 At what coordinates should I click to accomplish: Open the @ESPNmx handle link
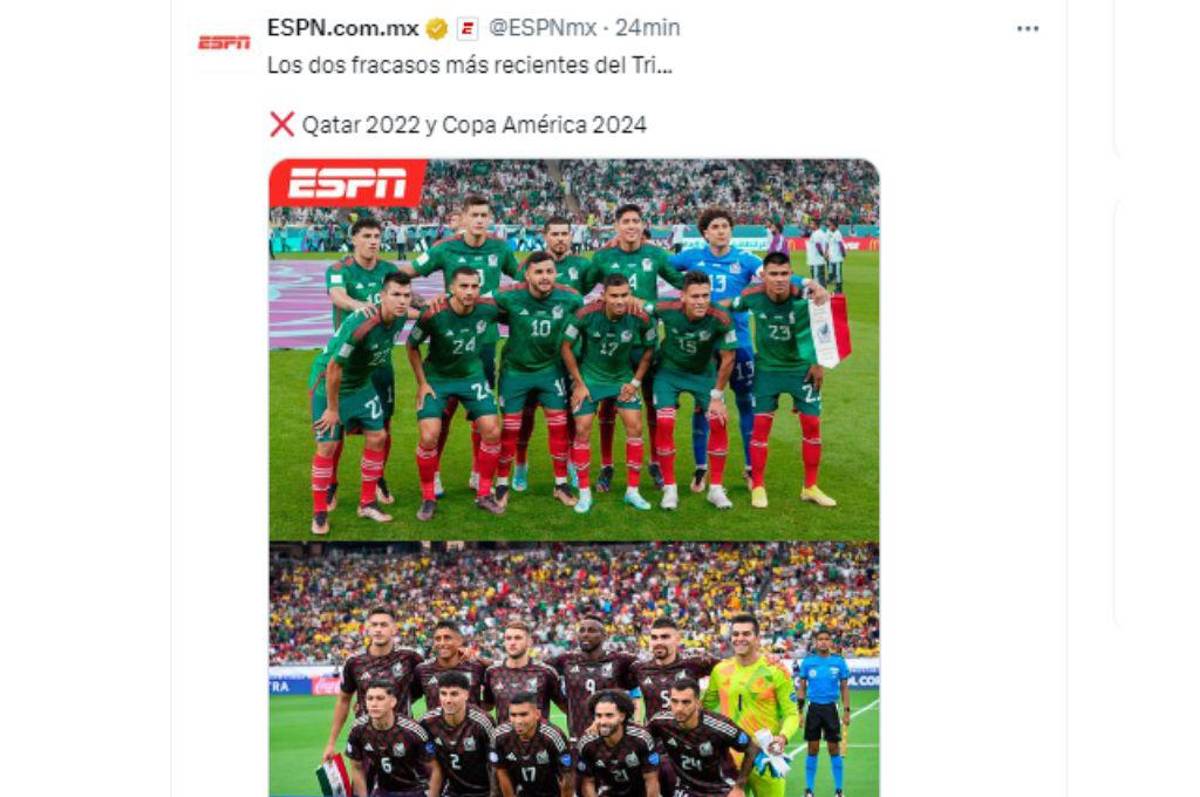[542, 28]
